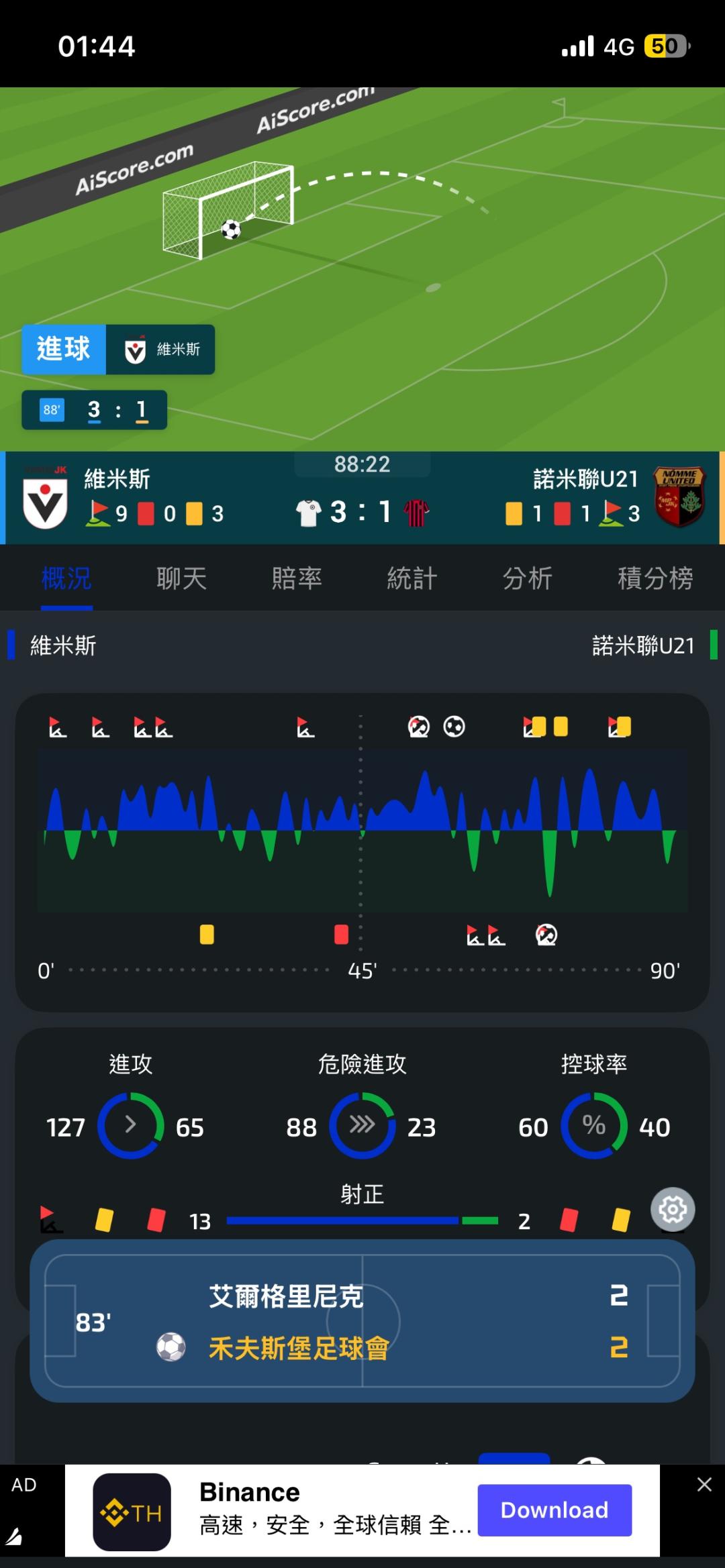The height and width of the screenshot is (1568, 725).
Task: Dismiss the Binance ad banner
Action: (704, 1484)
